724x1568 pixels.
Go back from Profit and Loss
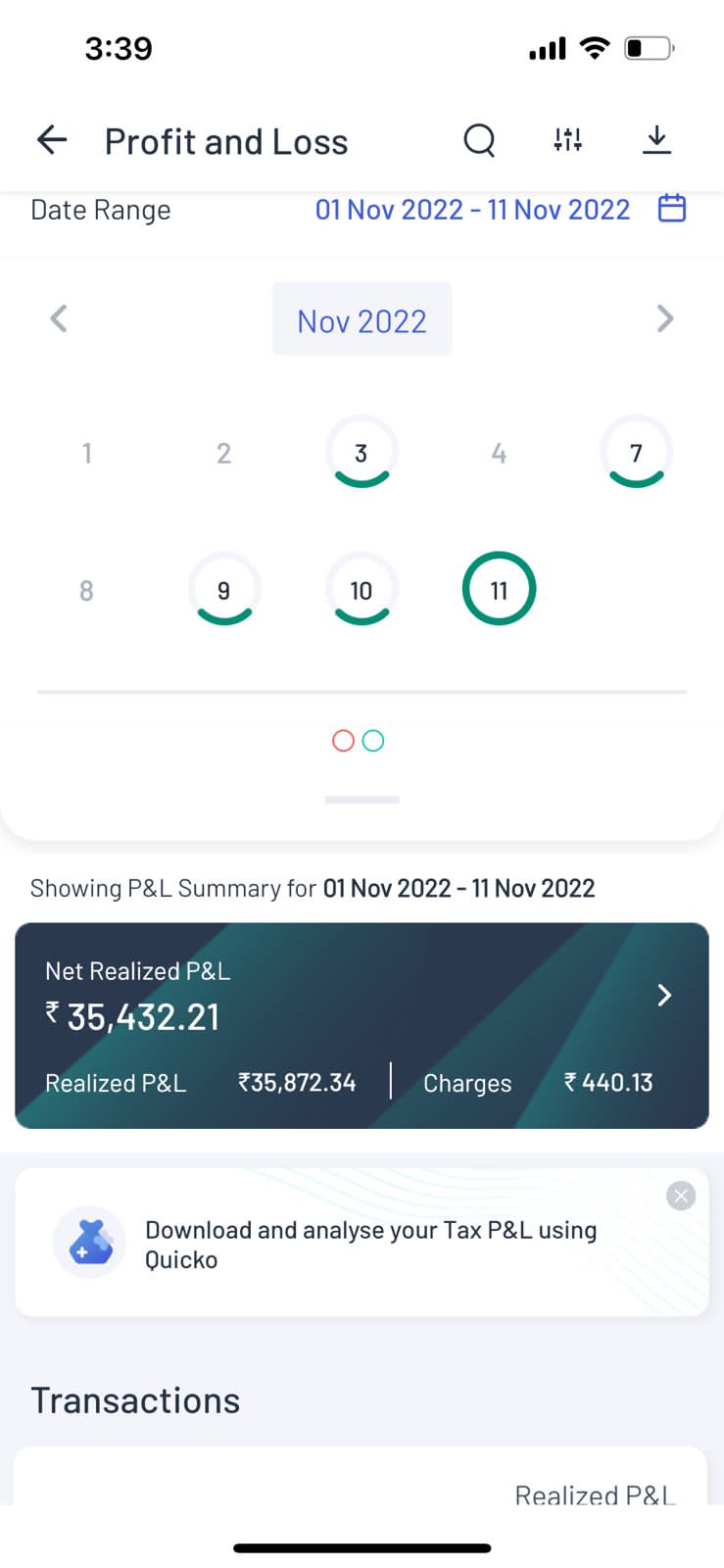coord(52,141)
